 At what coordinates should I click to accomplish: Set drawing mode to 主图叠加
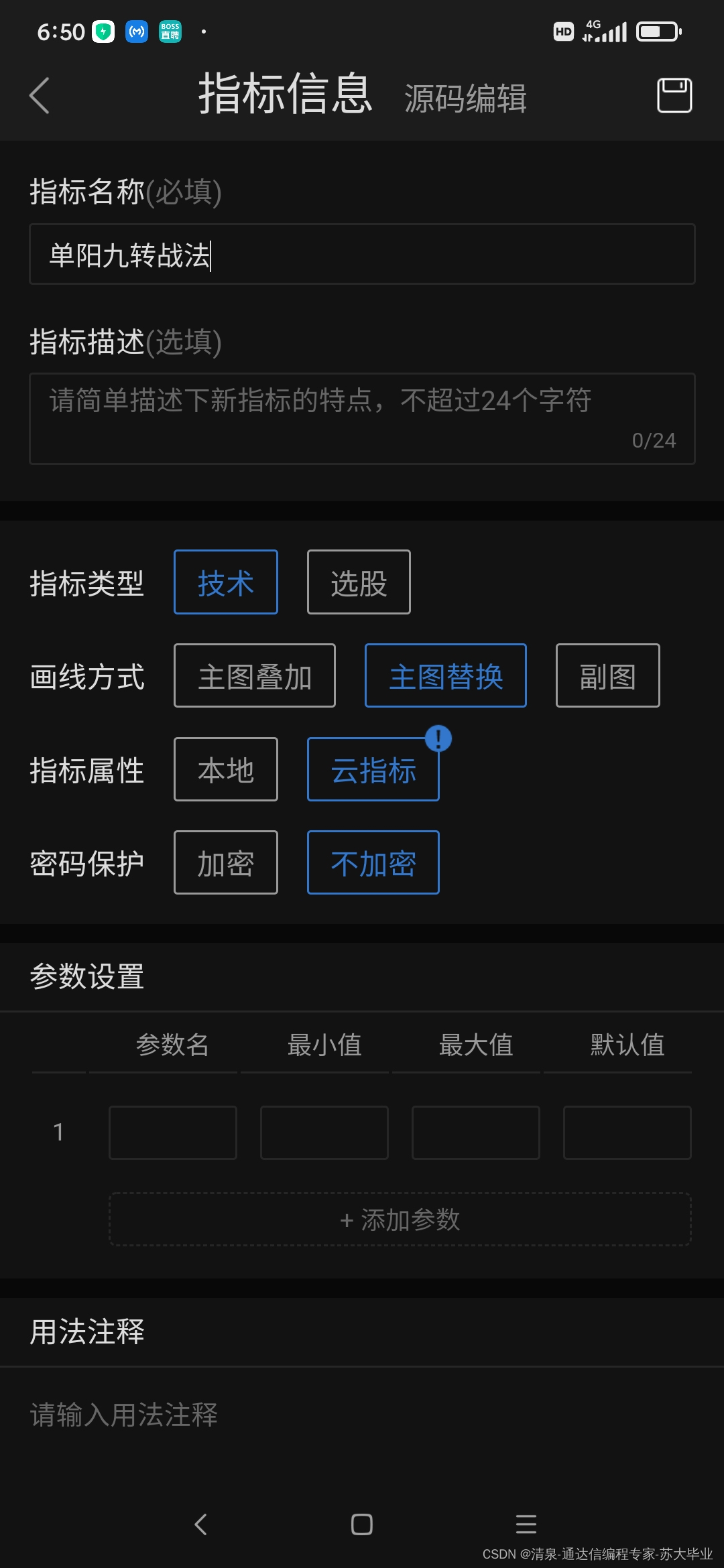coord(255,676)
